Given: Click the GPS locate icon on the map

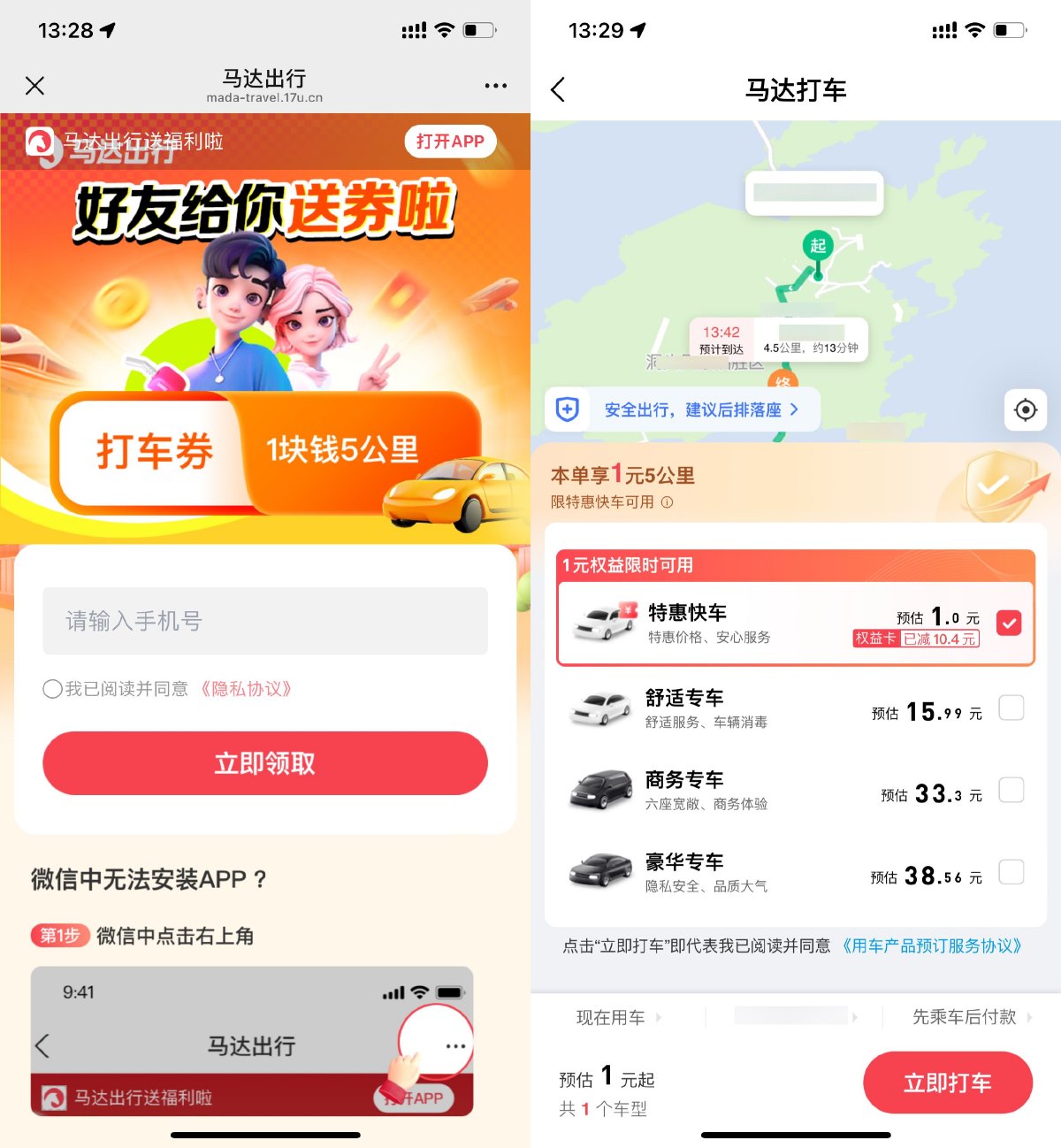Looking at the screenshot, I should 1025,409.
